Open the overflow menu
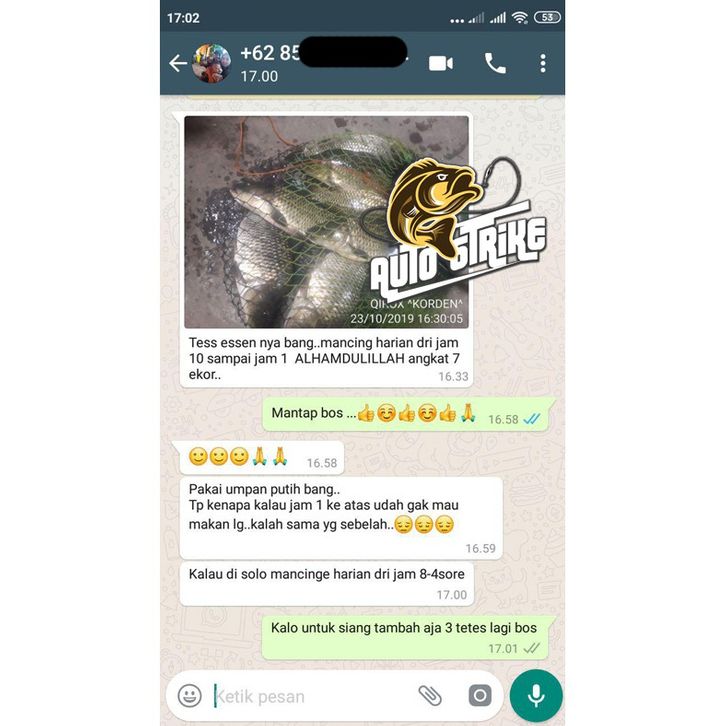The height and width of the screenshot is (726, 726). tap(543, 64)
